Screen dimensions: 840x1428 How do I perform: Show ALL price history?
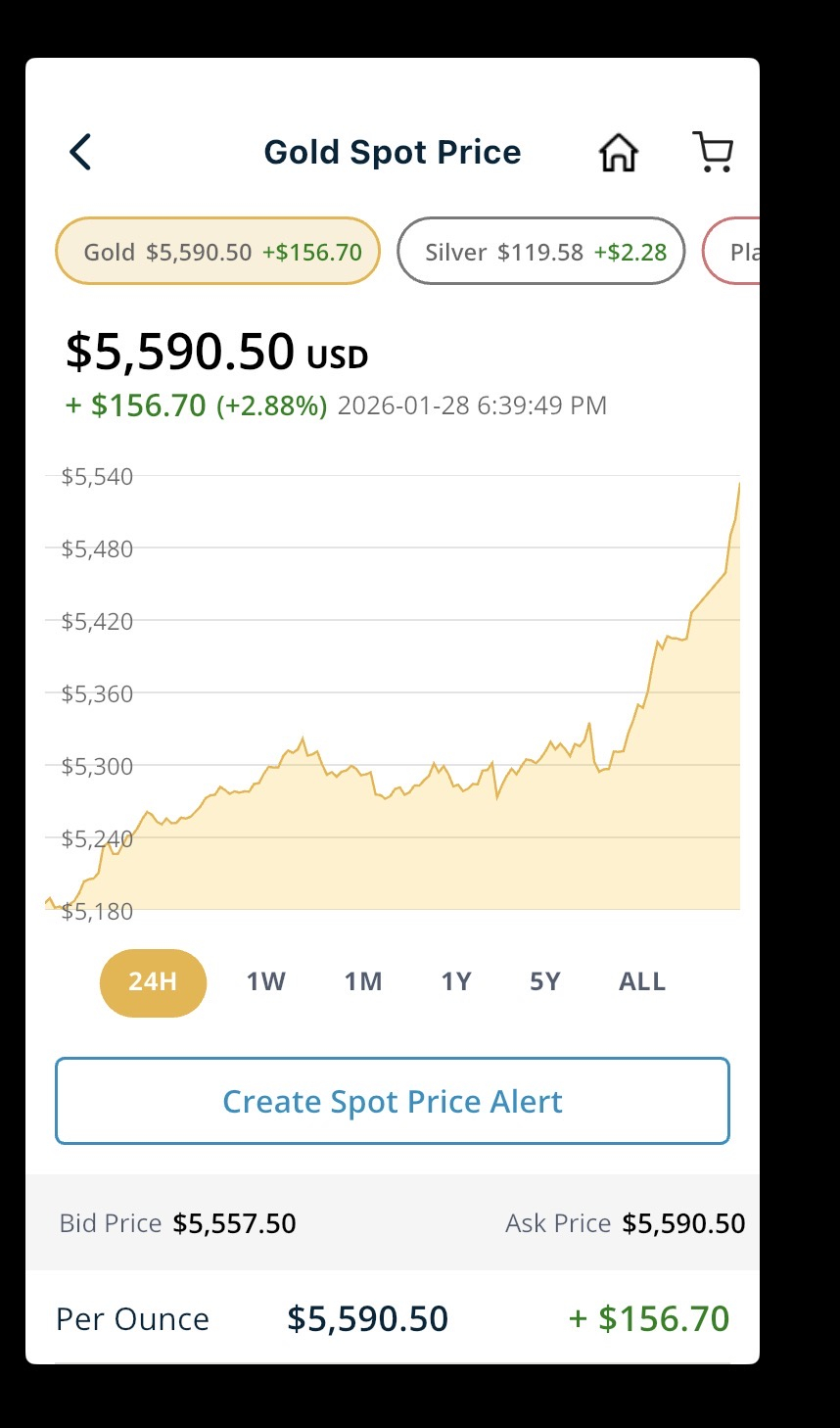[x=642, y=982]
